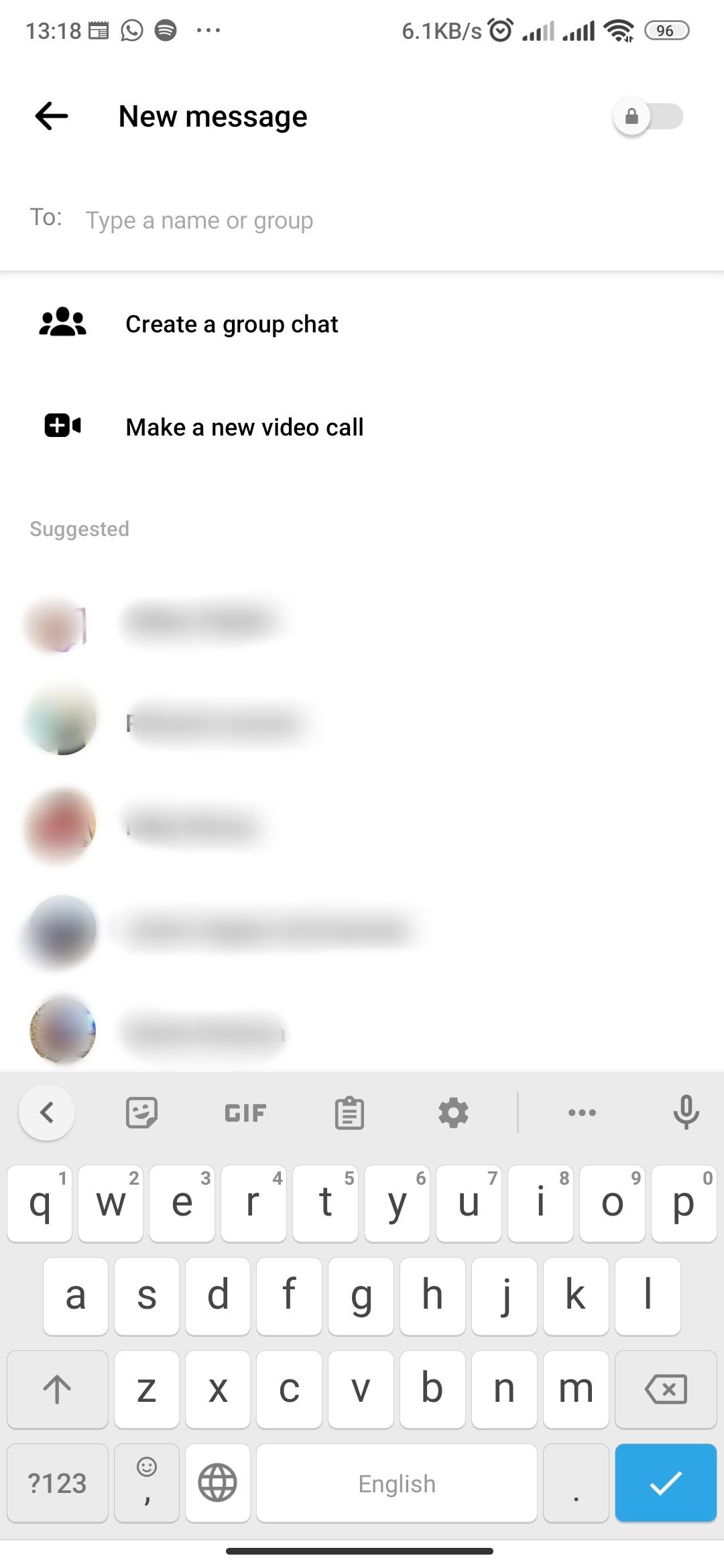Expand more keyboard options via the ellipsis

click(581, 1112)
